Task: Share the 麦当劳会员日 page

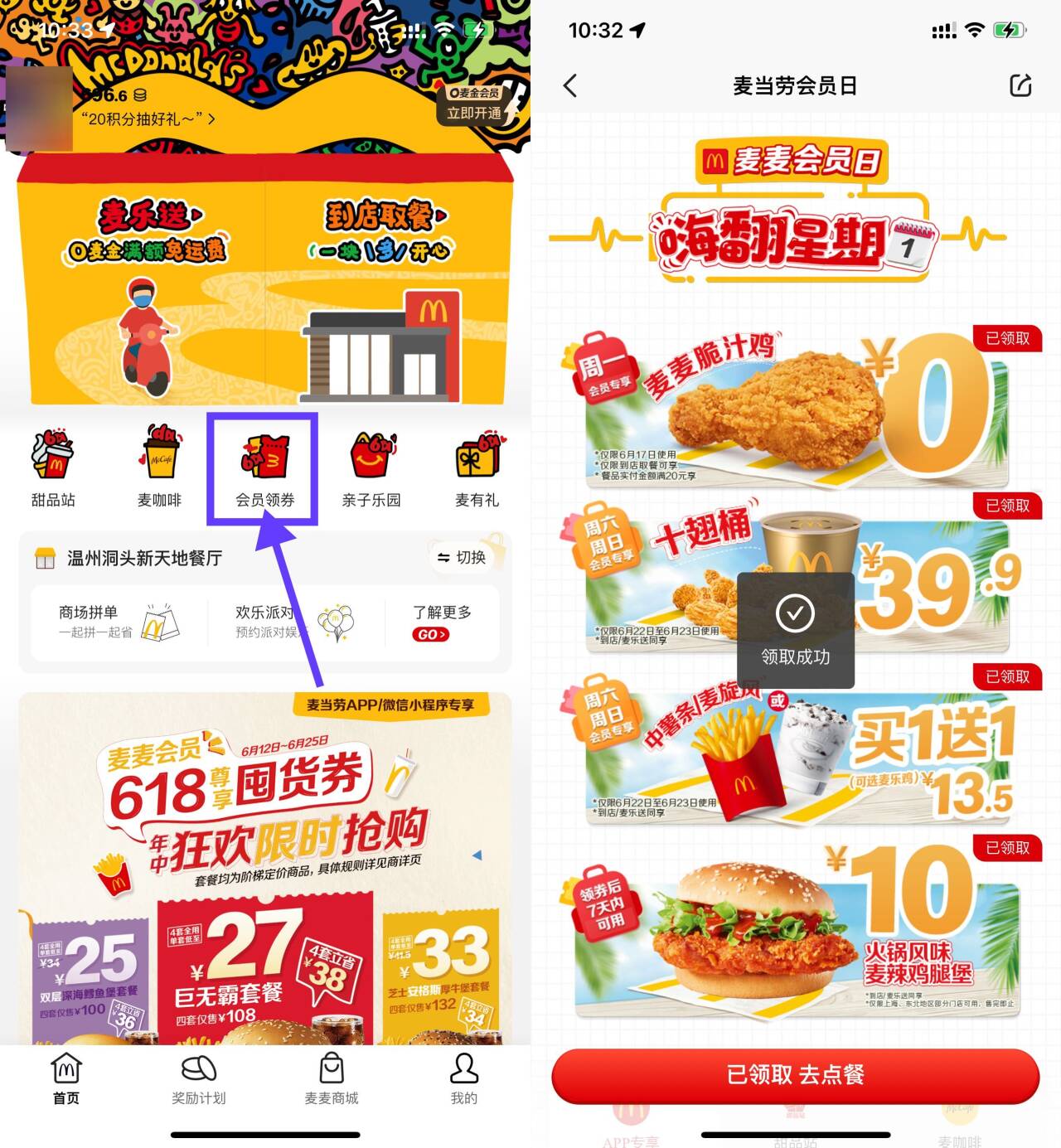Action: pyautogui.click(x=1020, y=85)
